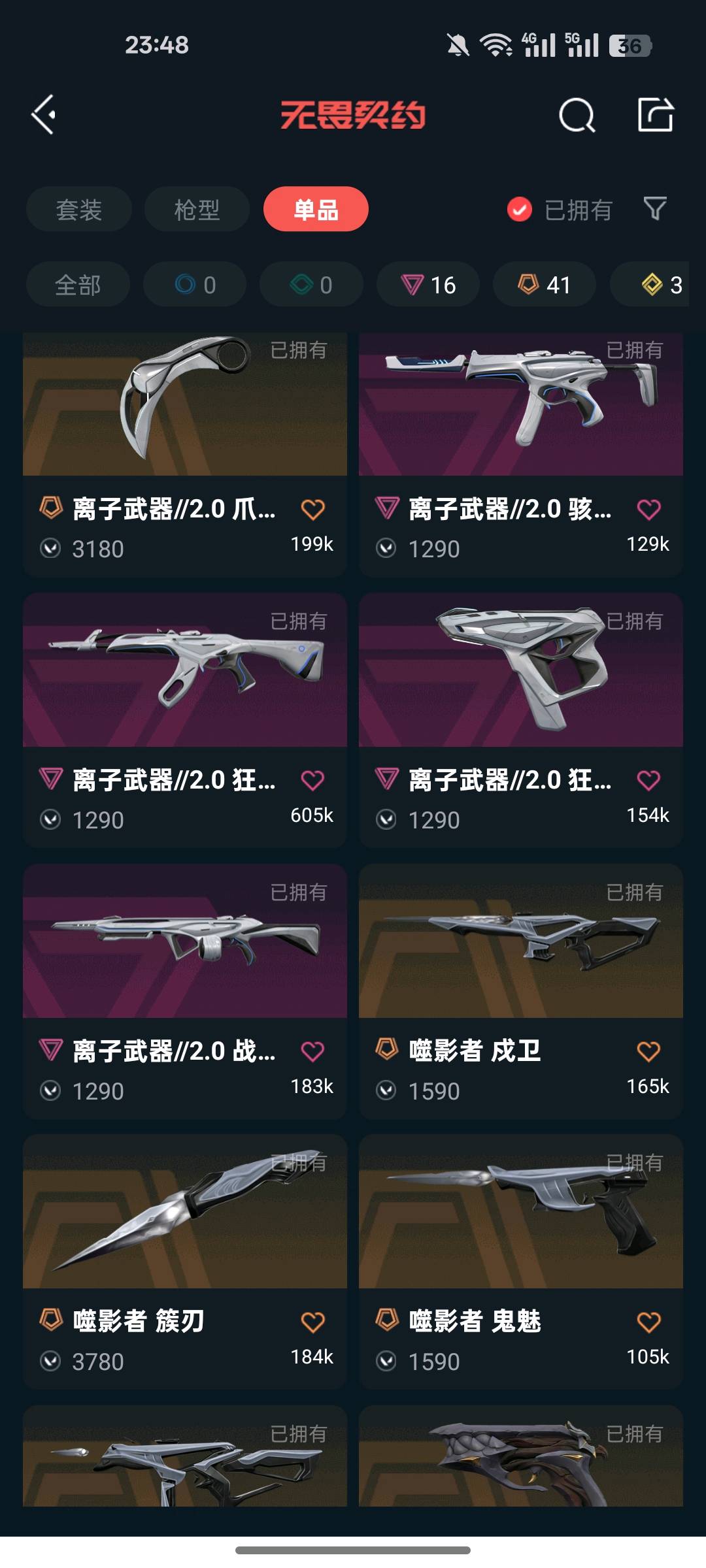Image resolution: width=706 pixels, height=1568 pixels.
Task: Switch to the 枪型 tab
Action: 197,209
